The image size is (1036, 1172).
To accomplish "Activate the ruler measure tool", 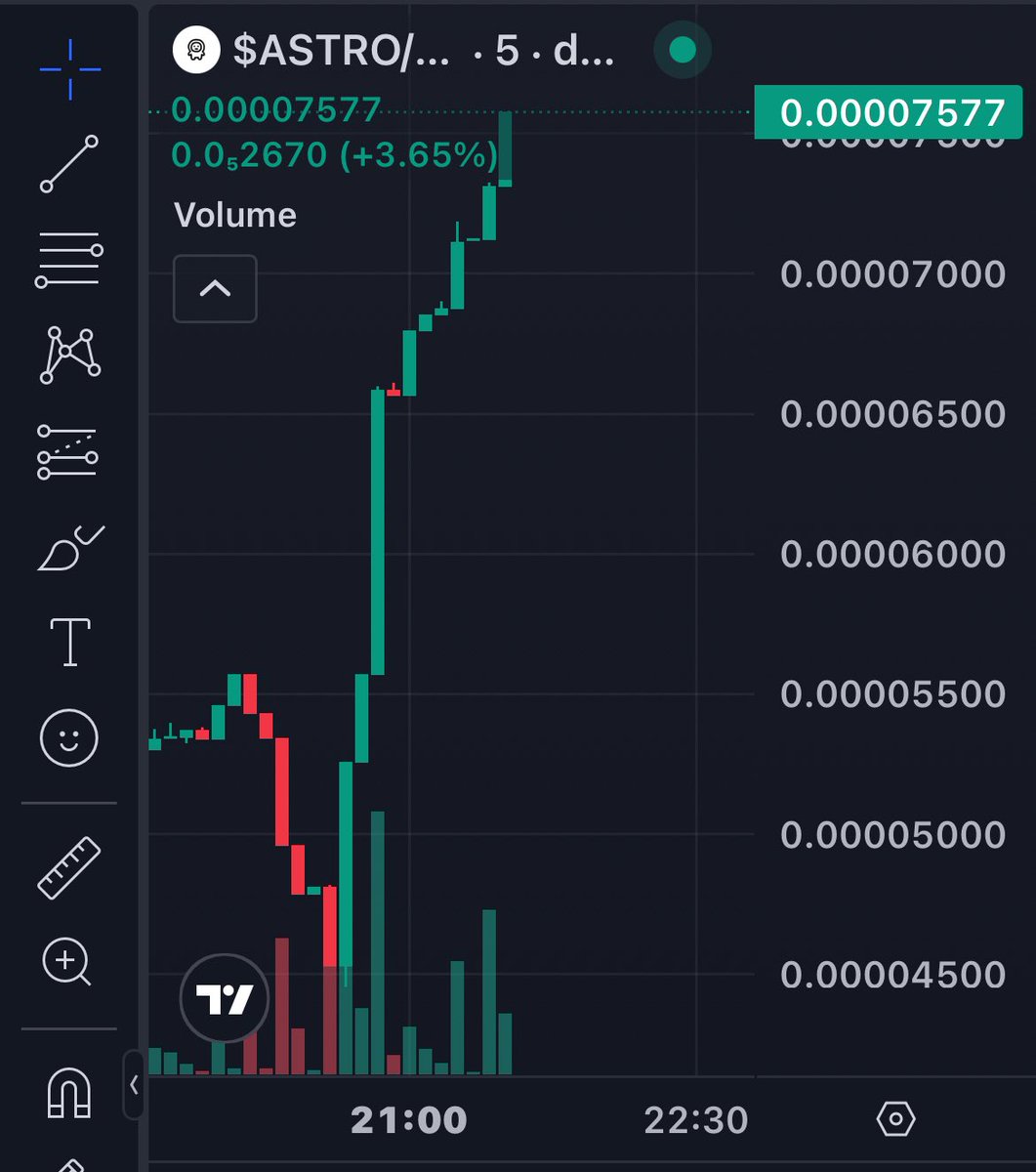I will (x=69, y=867).
